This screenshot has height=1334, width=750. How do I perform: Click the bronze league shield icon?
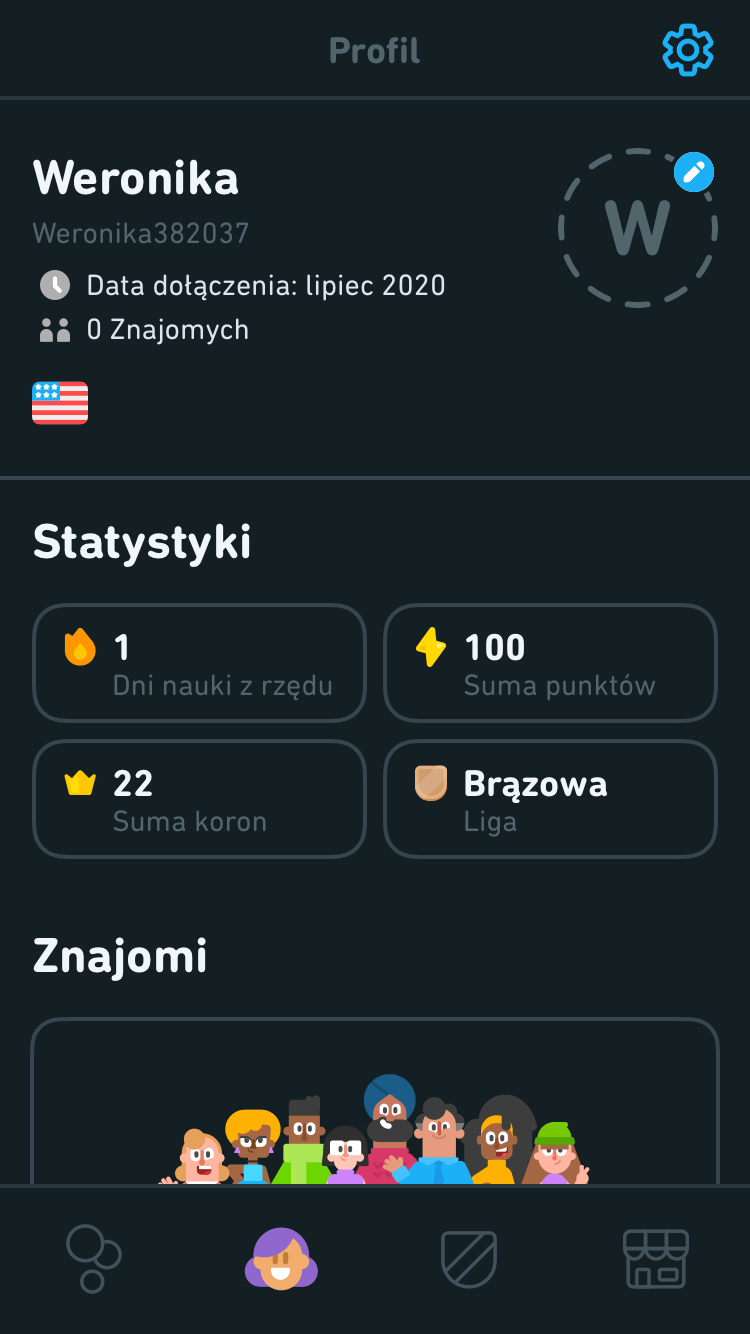(x=430, y=784)
